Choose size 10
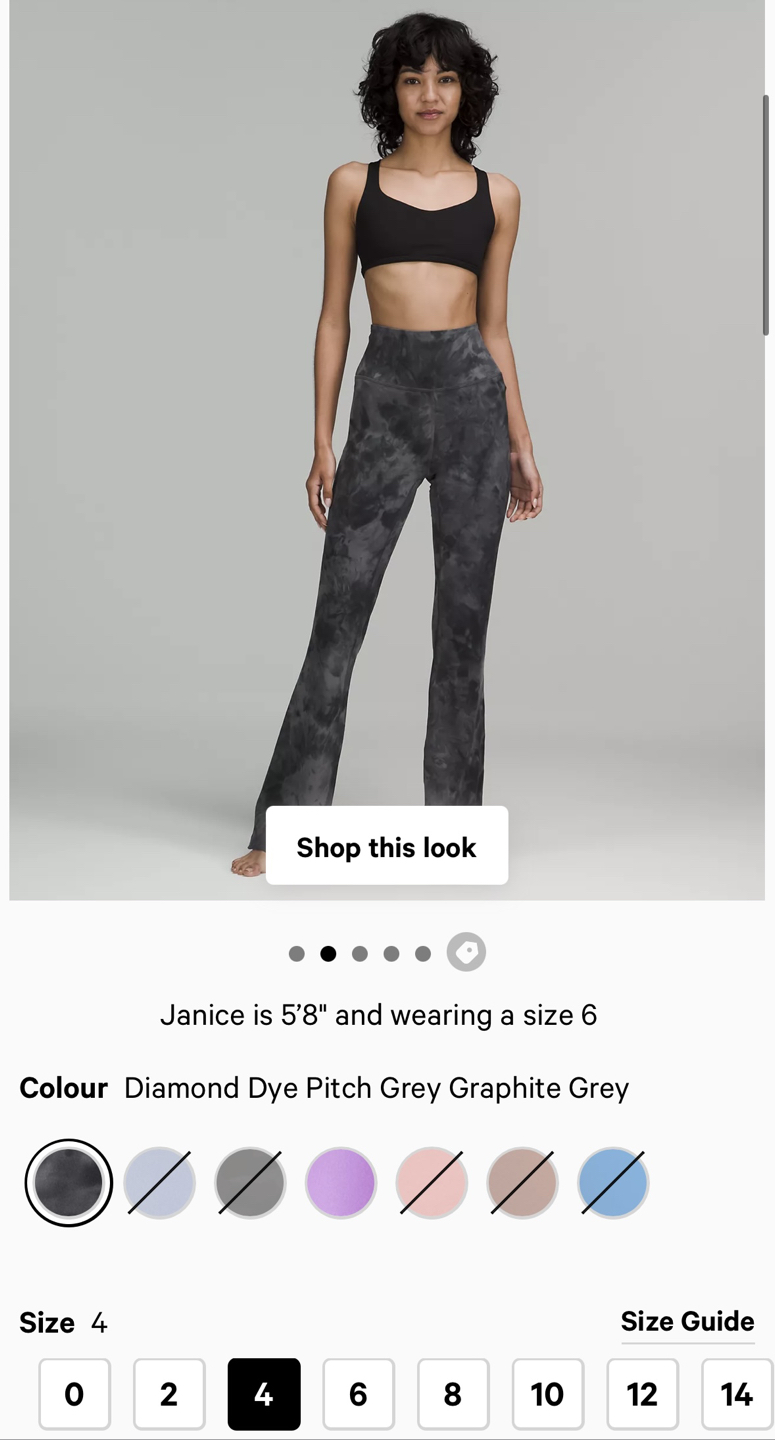Viewport: 775px width, 1440px height. tap(547, 1394)
